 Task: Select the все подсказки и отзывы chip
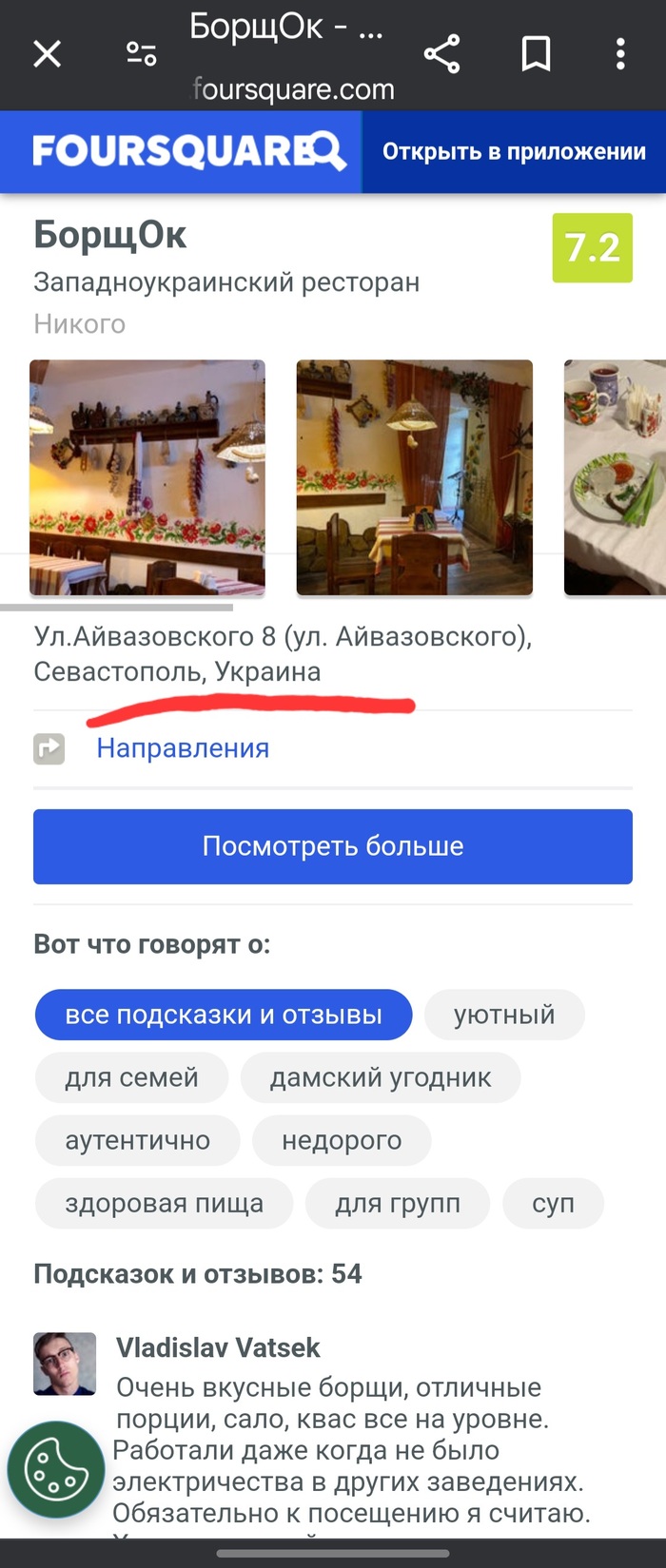[224, 1015]
